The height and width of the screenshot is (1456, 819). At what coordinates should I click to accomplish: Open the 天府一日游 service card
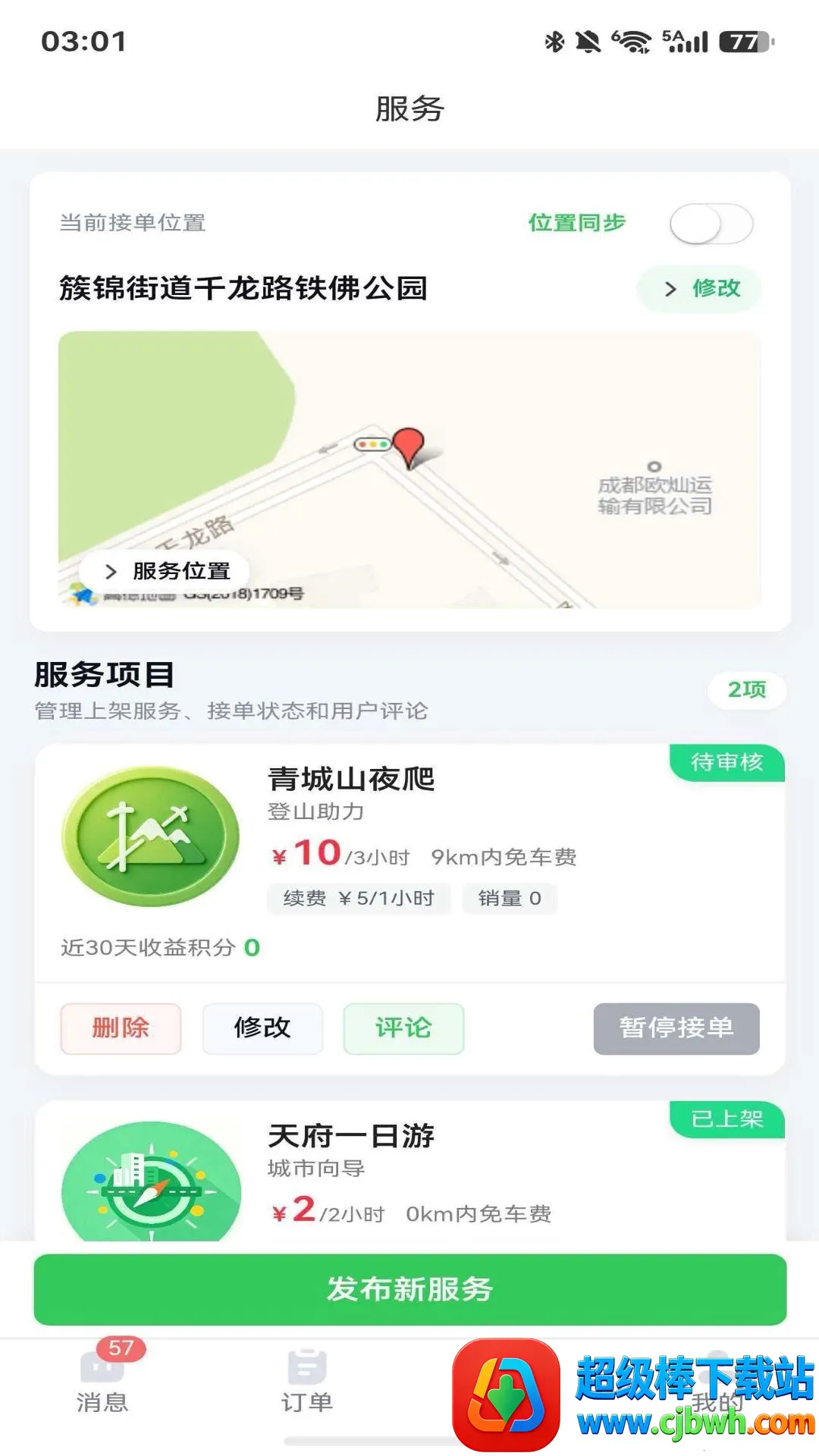(409, 1171)
